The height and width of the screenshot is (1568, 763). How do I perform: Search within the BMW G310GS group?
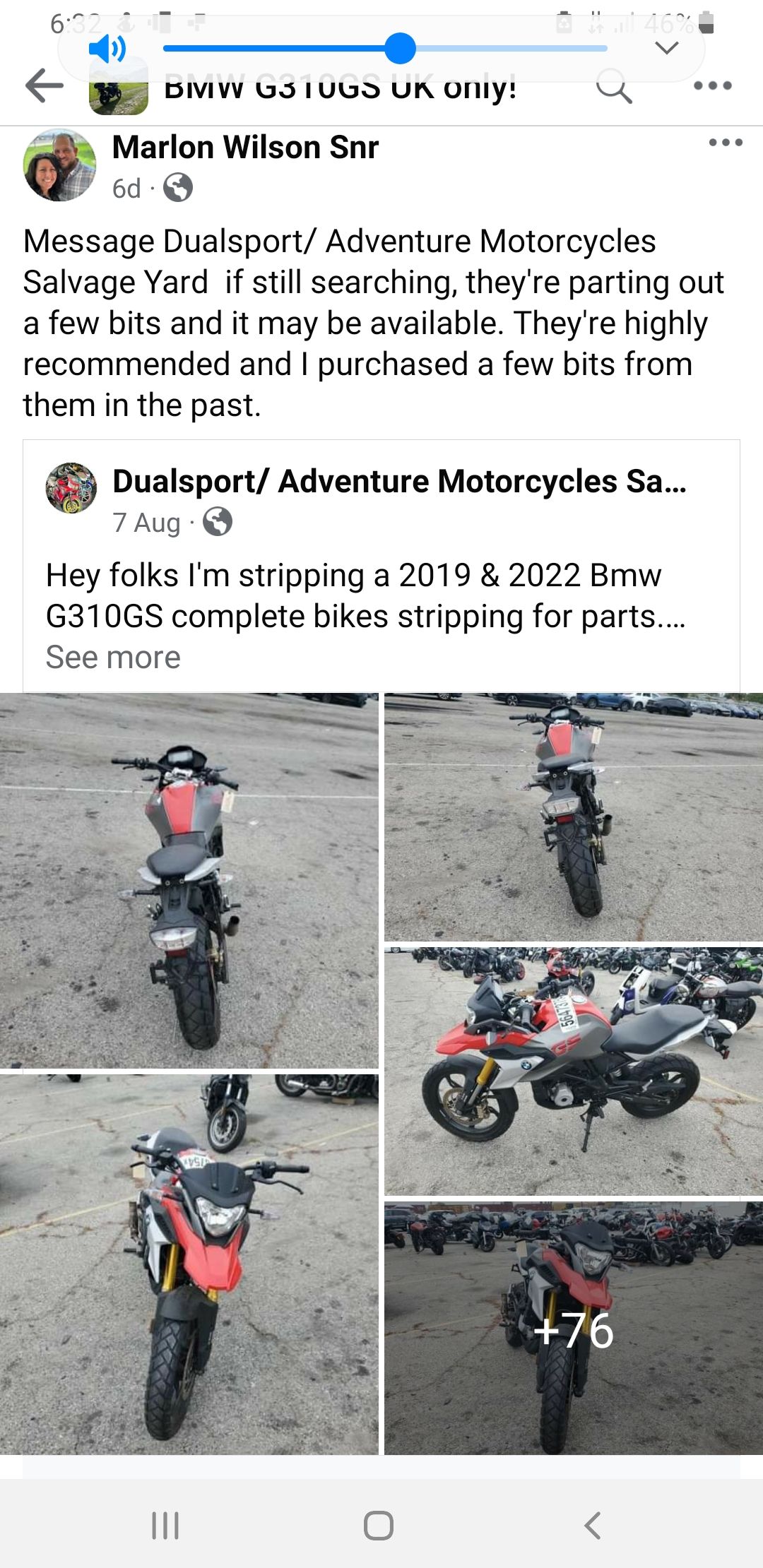tap(613, 87)
